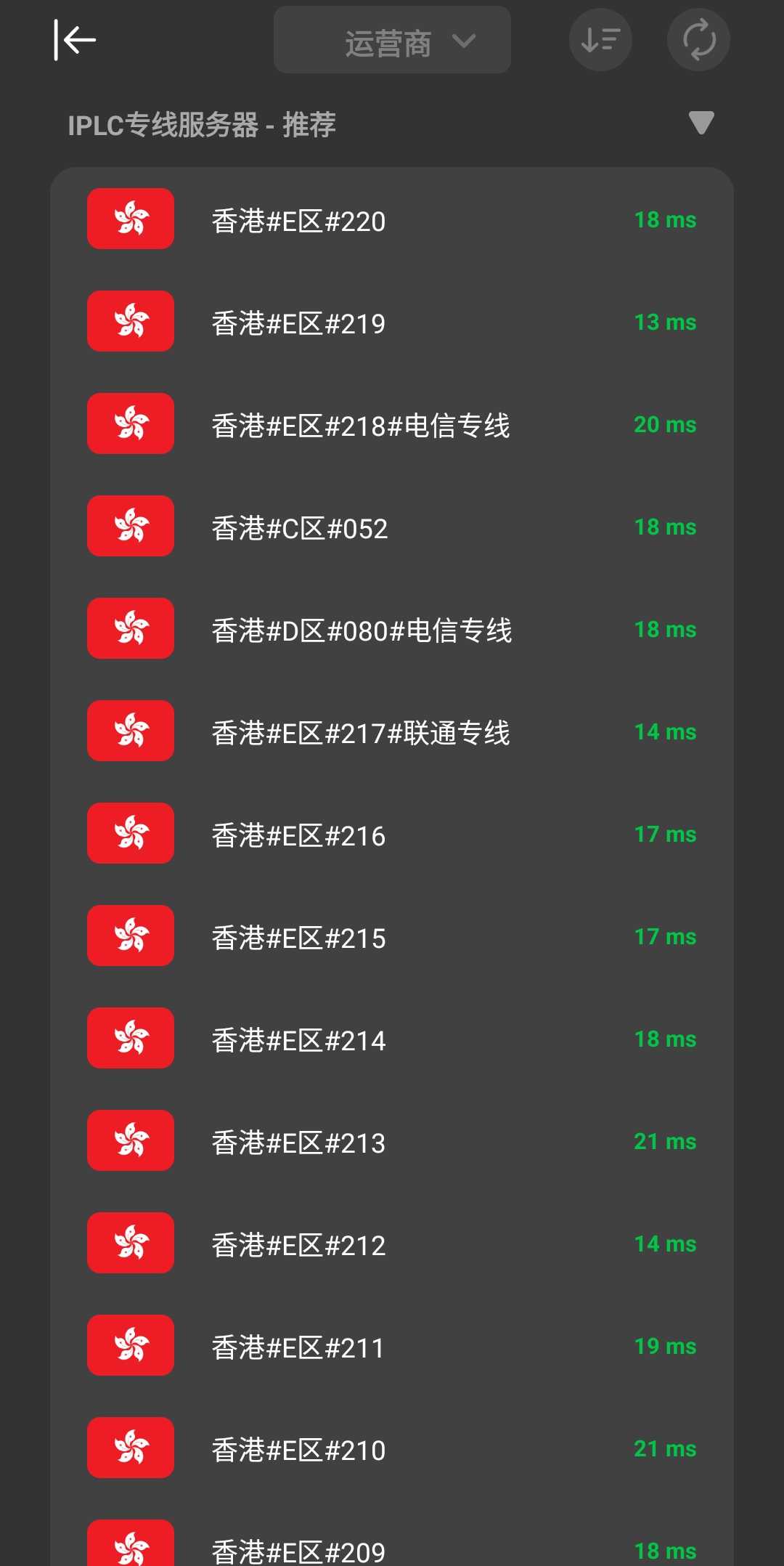Select server 香港#E区#220

(x=392, y=219)
